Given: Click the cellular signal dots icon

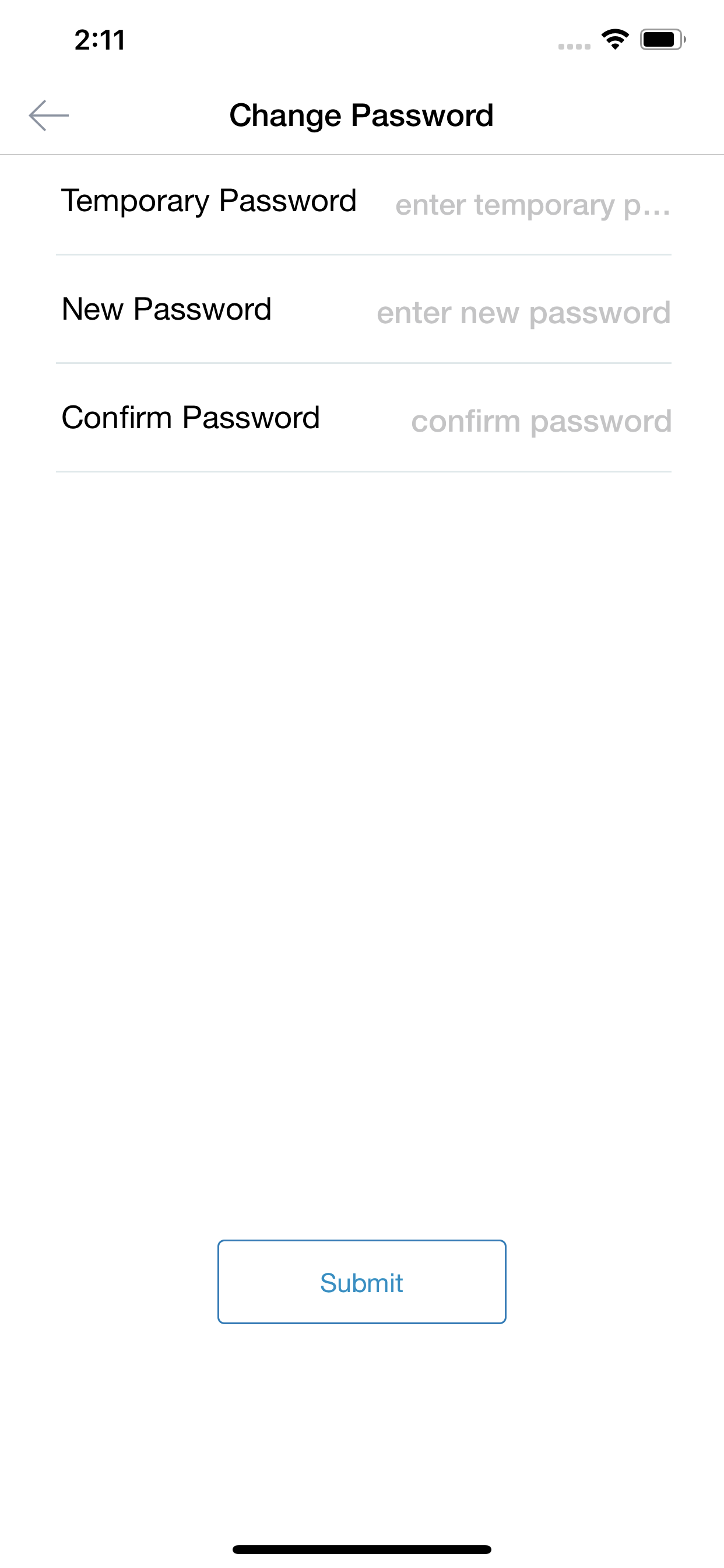Looking at the screenshot, I should (x=572, y=45).
